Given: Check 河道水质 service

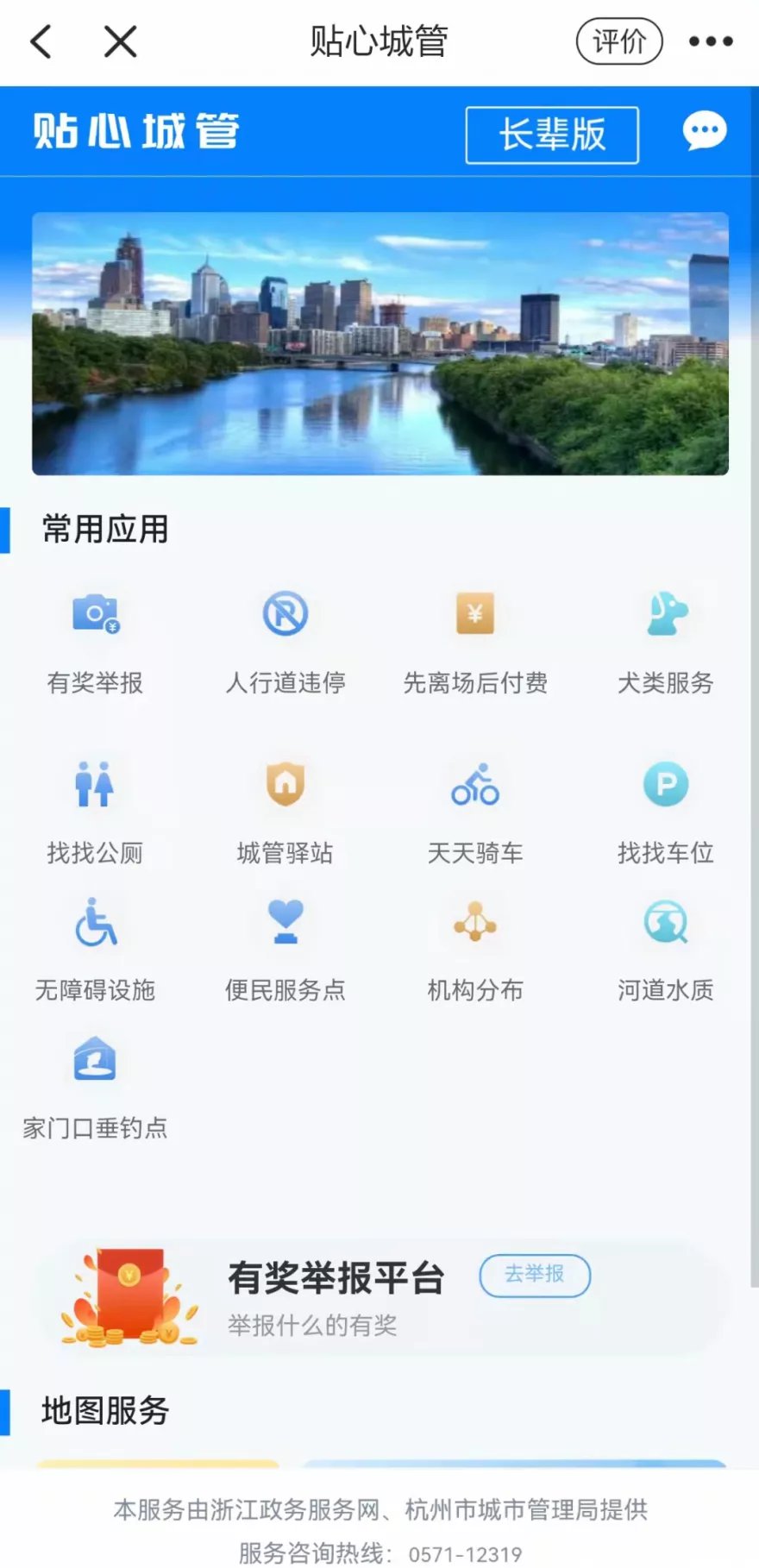Looking at the screenshot, I should pos(666,947).
